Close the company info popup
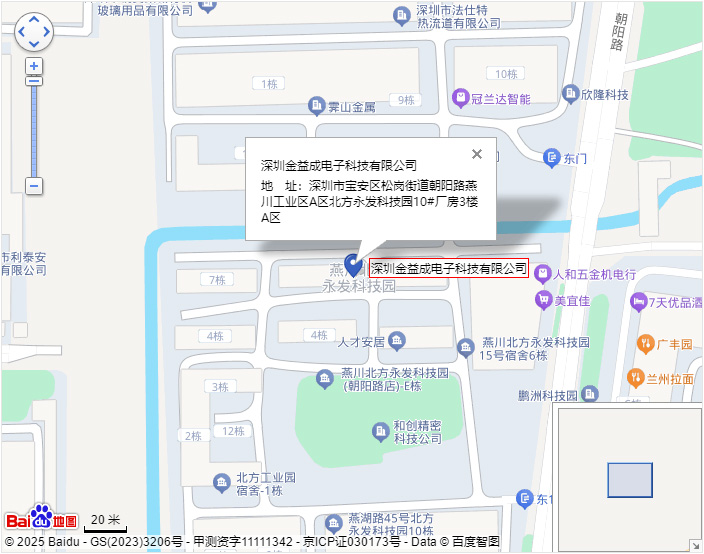 (x=477, y=154)
